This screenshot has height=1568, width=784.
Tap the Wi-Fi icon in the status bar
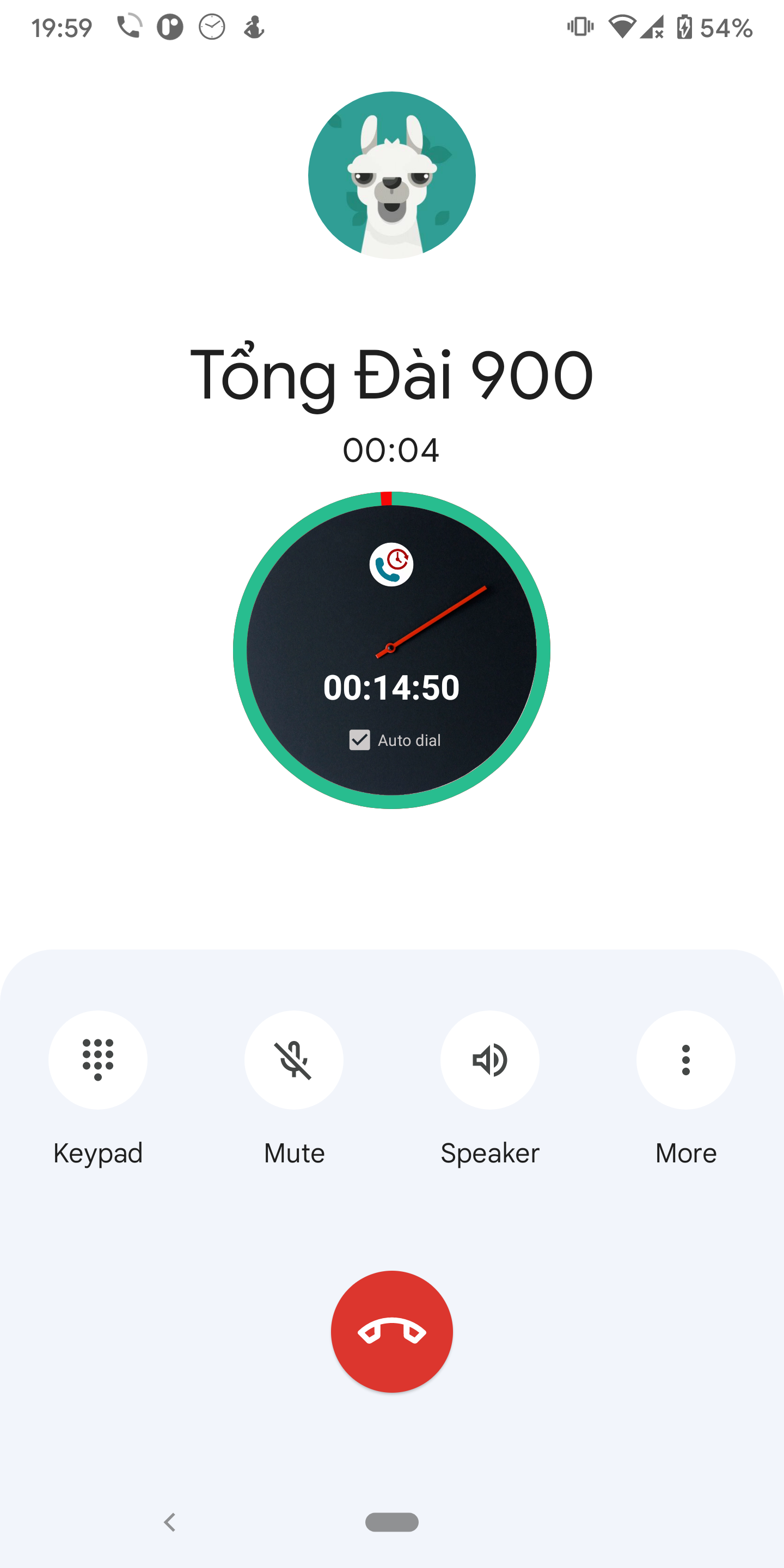click(x=622, y=27)
